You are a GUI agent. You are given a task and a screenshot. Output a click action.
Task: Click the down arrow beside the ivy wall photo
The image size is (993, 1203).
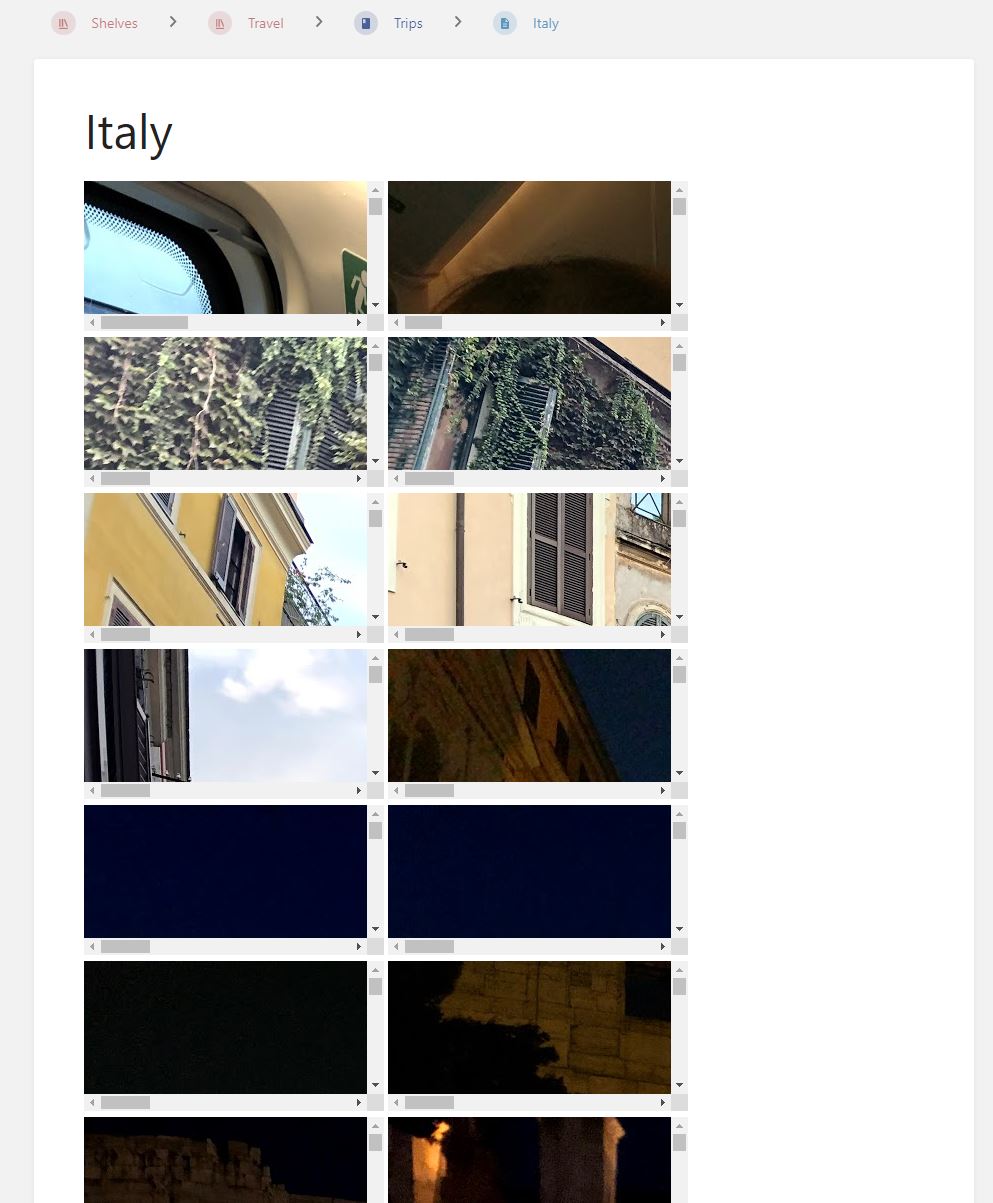(375, 461)
